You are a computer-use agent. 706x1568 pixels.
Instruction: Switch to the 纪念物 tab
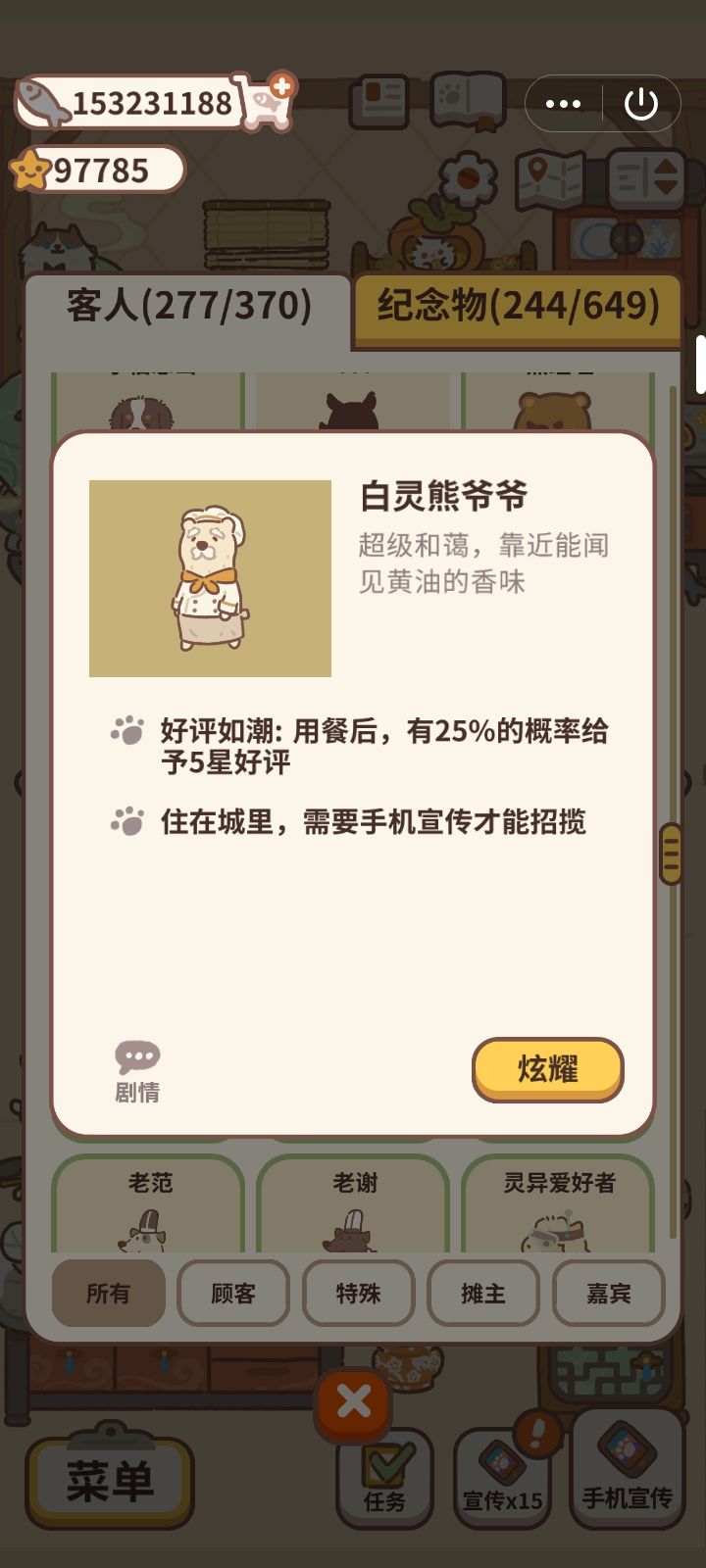pyautogui.click(x=517, y=307)
